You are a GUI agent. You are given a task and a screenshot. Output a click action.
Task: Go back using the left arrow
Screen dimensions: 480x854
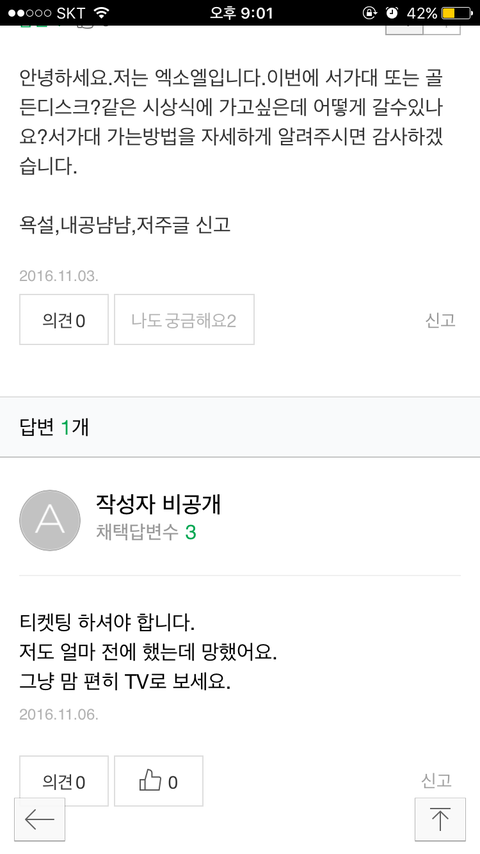coord(40,819)
